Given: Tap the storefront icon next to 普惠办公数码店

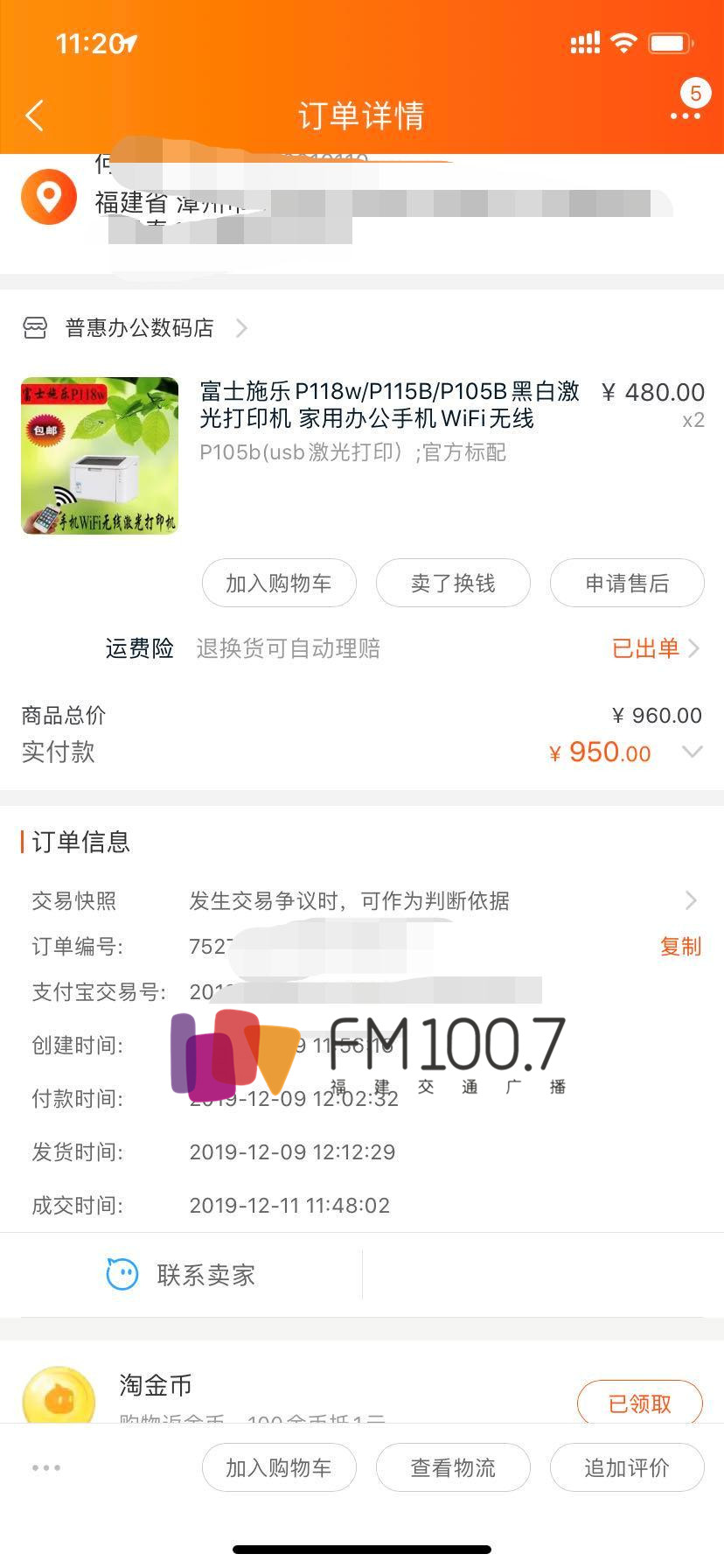Looking at the screenshot, I should [34, 328].
